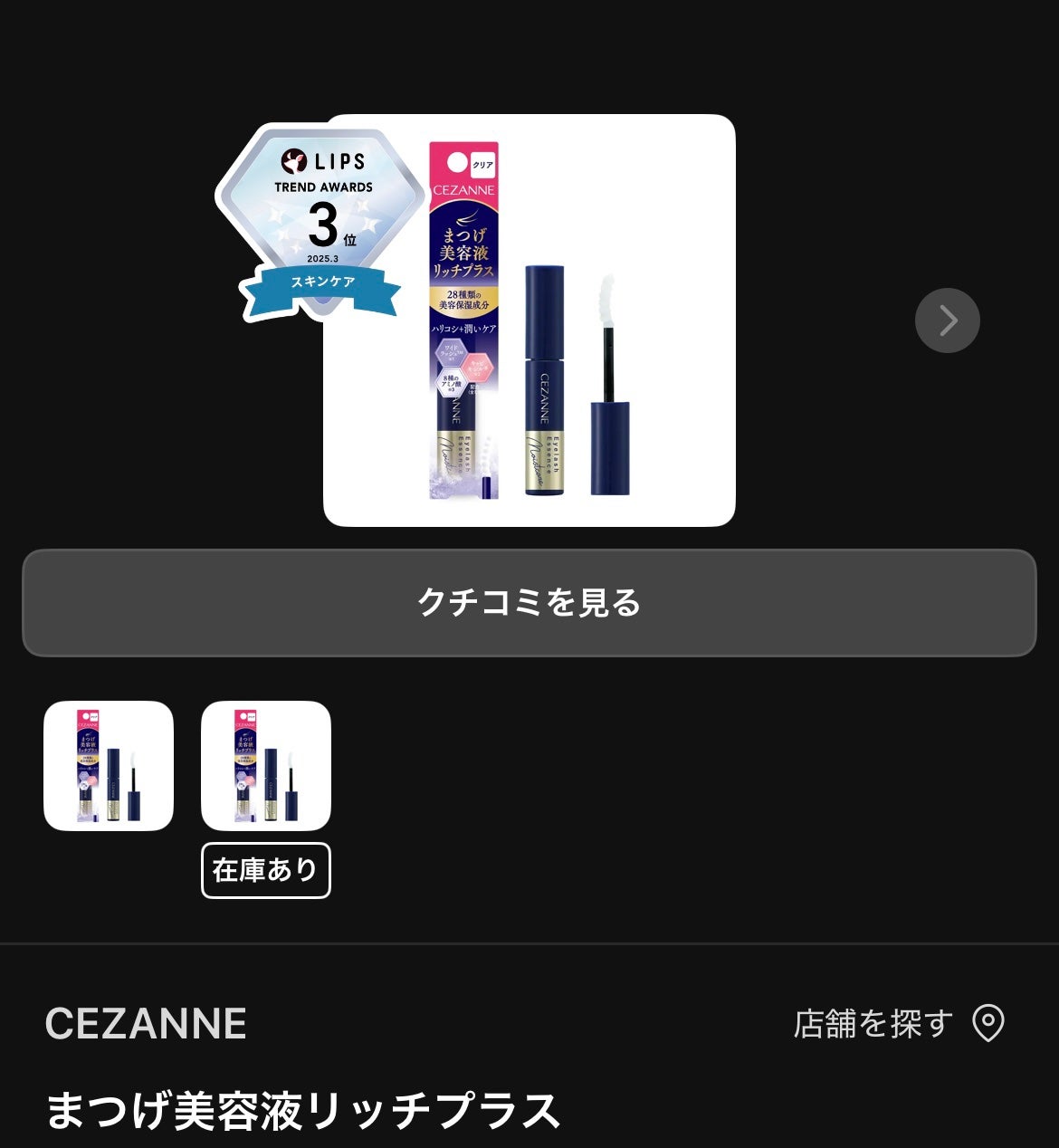Open the CEZANNE brand page
The image size is (1059, 1148).
coord(147,1020)
